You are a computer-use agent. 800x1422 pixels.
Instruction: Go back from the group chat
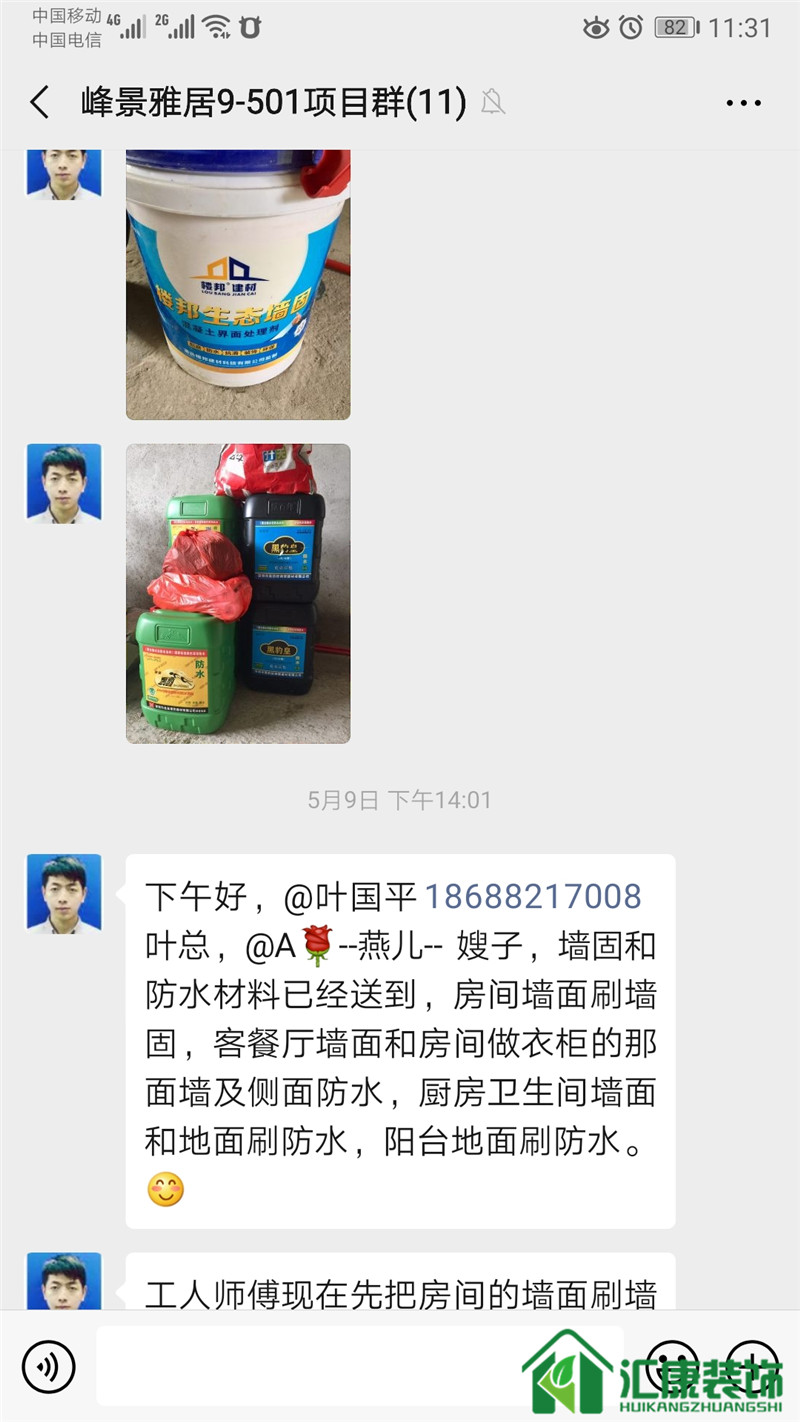pyautogui.click(x=40, y=102)
